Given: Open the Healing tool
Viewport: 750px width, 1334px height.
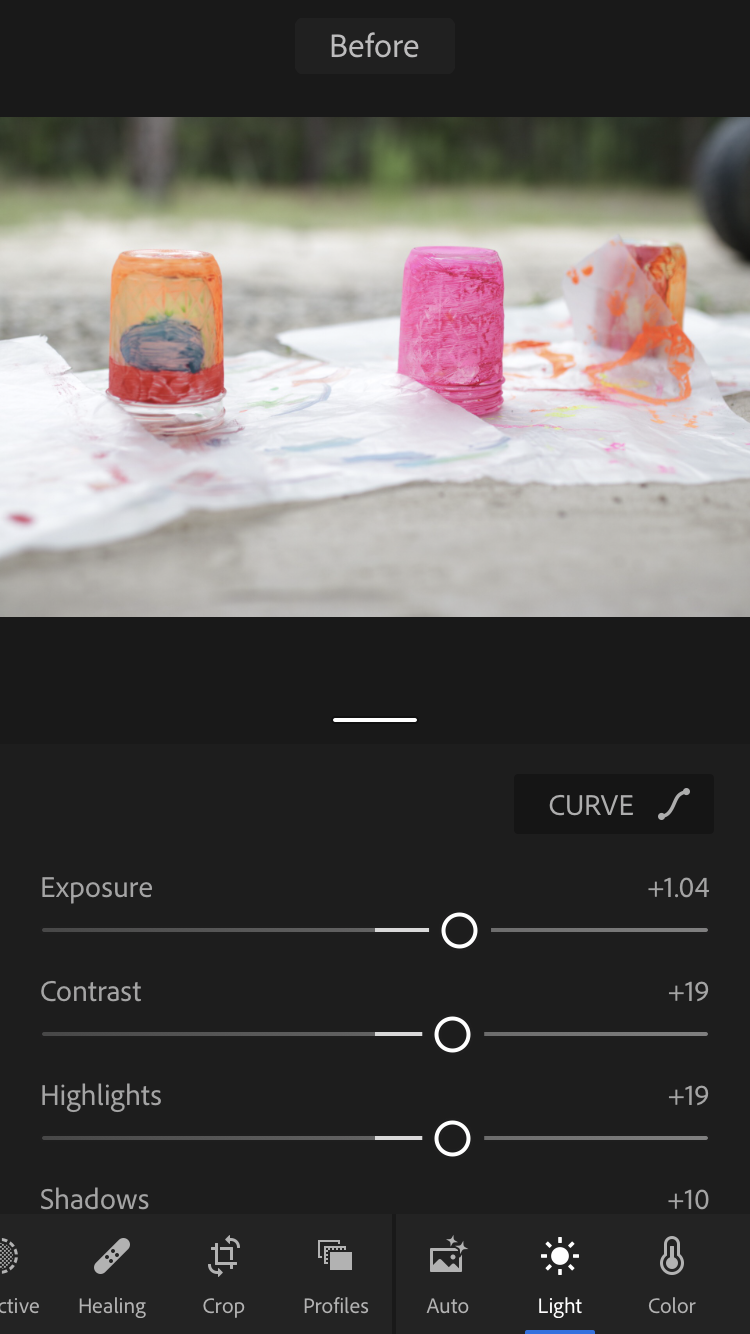Looking at the screenshot, I should (x=112, y=1276).
